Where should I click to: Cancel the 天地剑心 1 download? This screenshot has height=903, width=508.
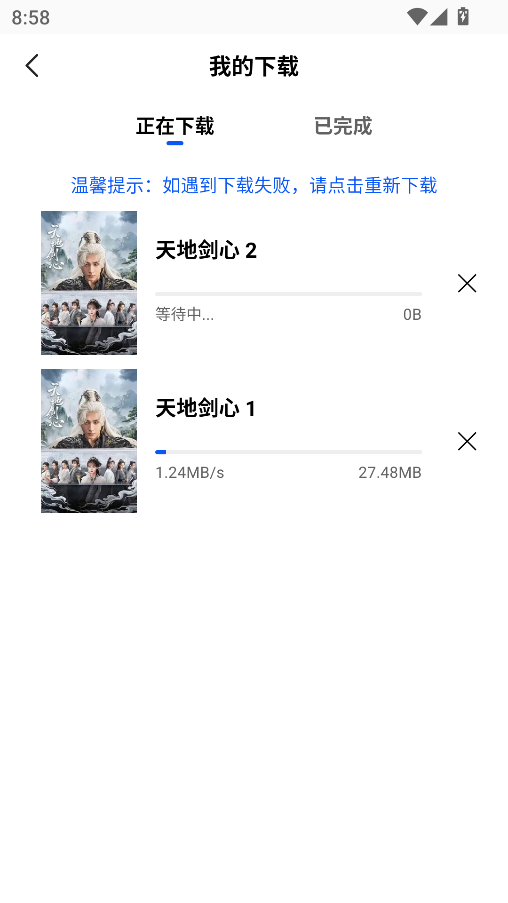click(467, 441)
